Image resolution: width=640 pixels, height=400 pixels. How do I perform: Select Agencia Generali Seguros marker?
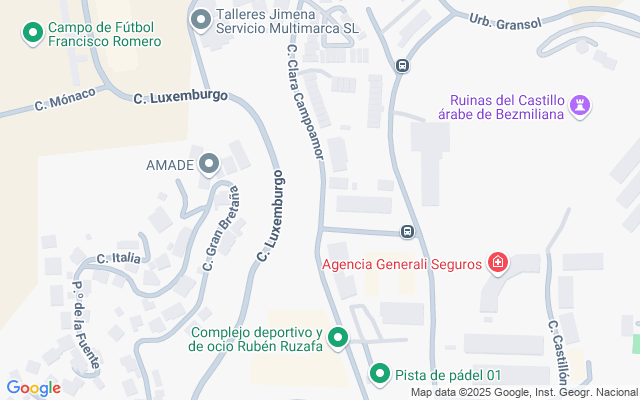tap(498, 264)
